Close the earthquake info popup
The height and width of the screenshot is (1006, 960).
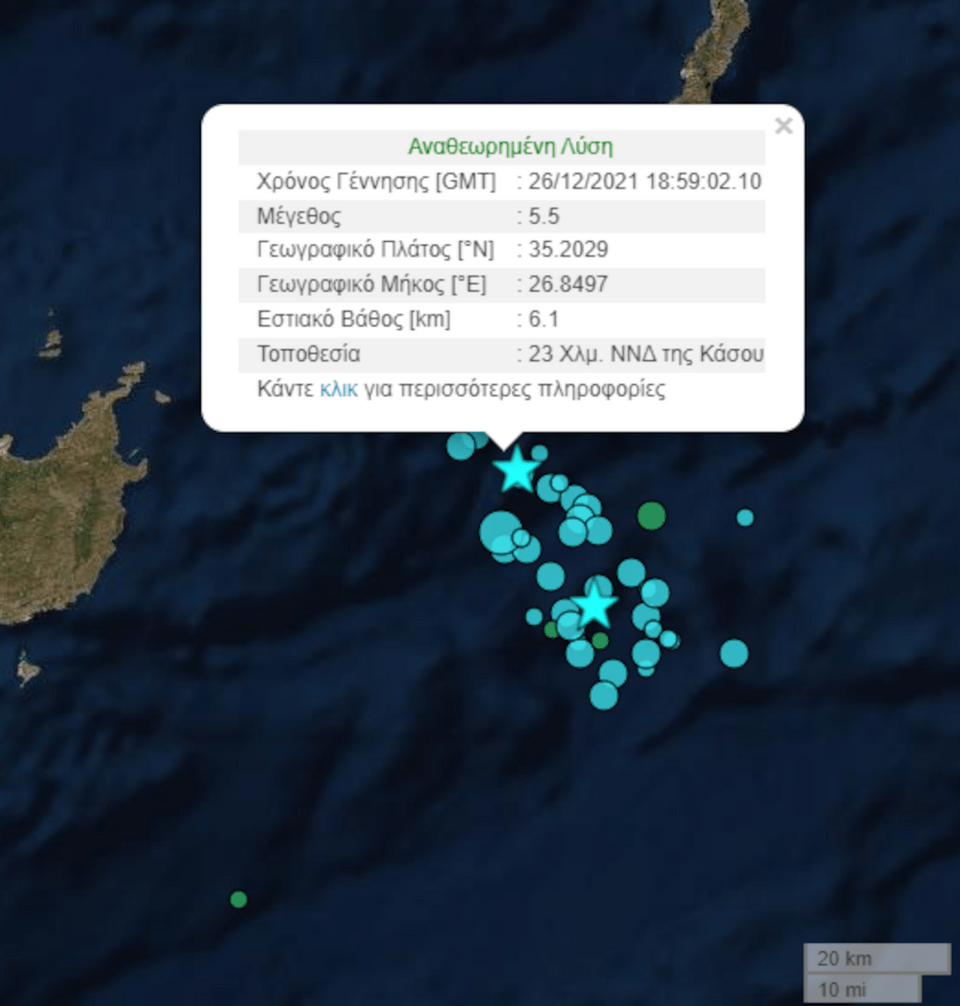[x=783, y=126]
